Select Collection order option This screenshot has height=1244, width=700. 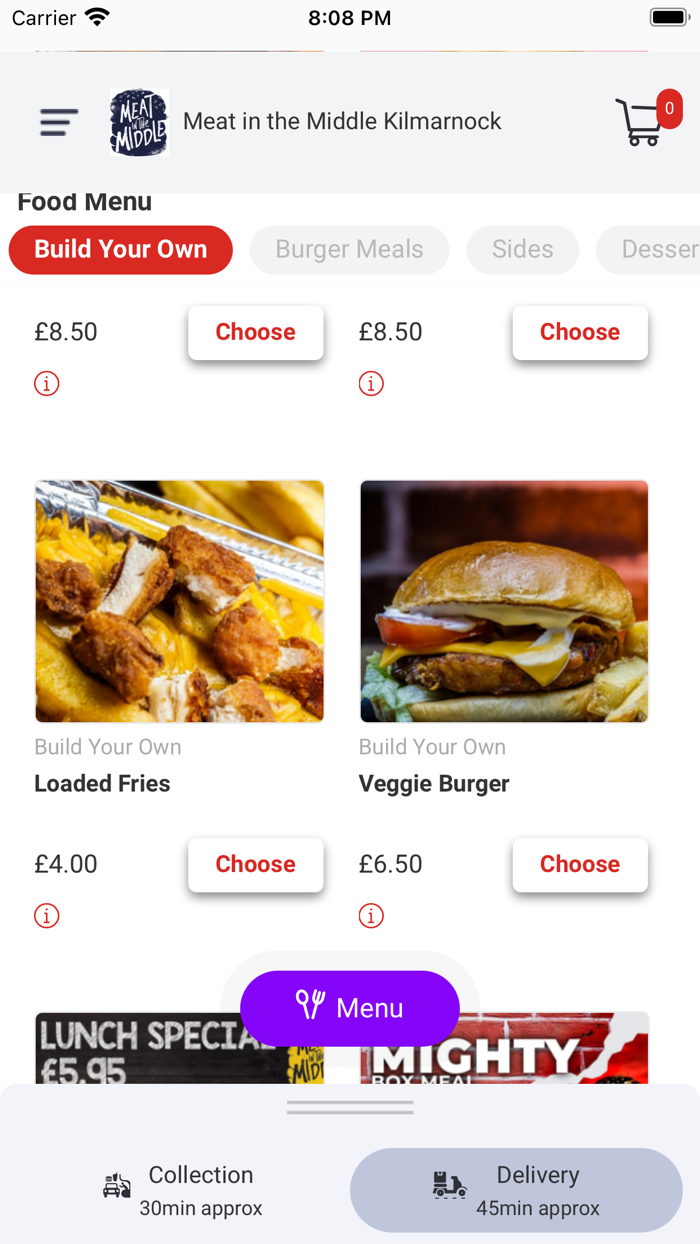[180, 1190]
